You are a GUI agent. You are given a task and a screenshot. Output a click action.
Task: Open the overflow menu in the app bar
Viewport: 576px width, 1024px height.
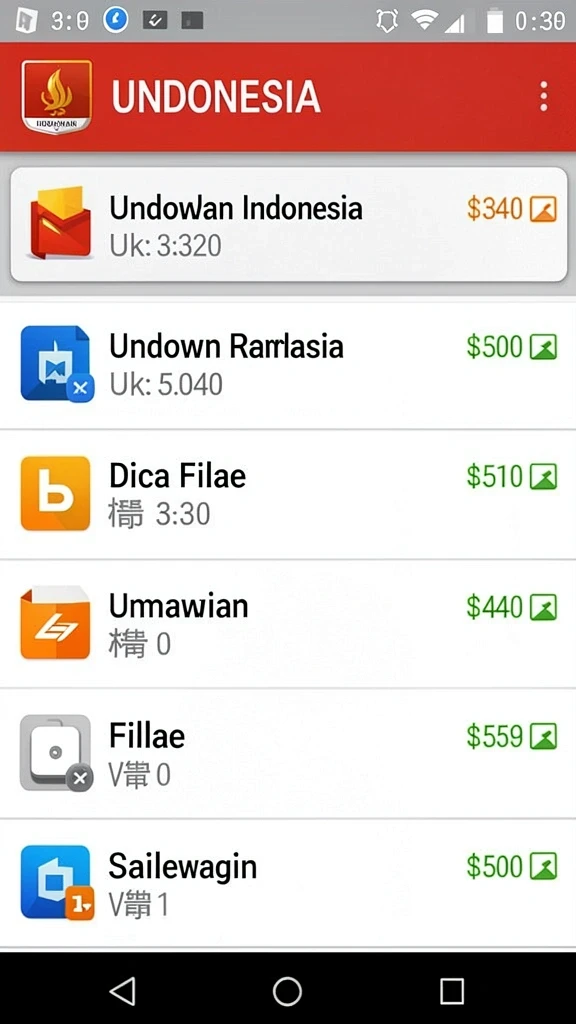(543, 97)
